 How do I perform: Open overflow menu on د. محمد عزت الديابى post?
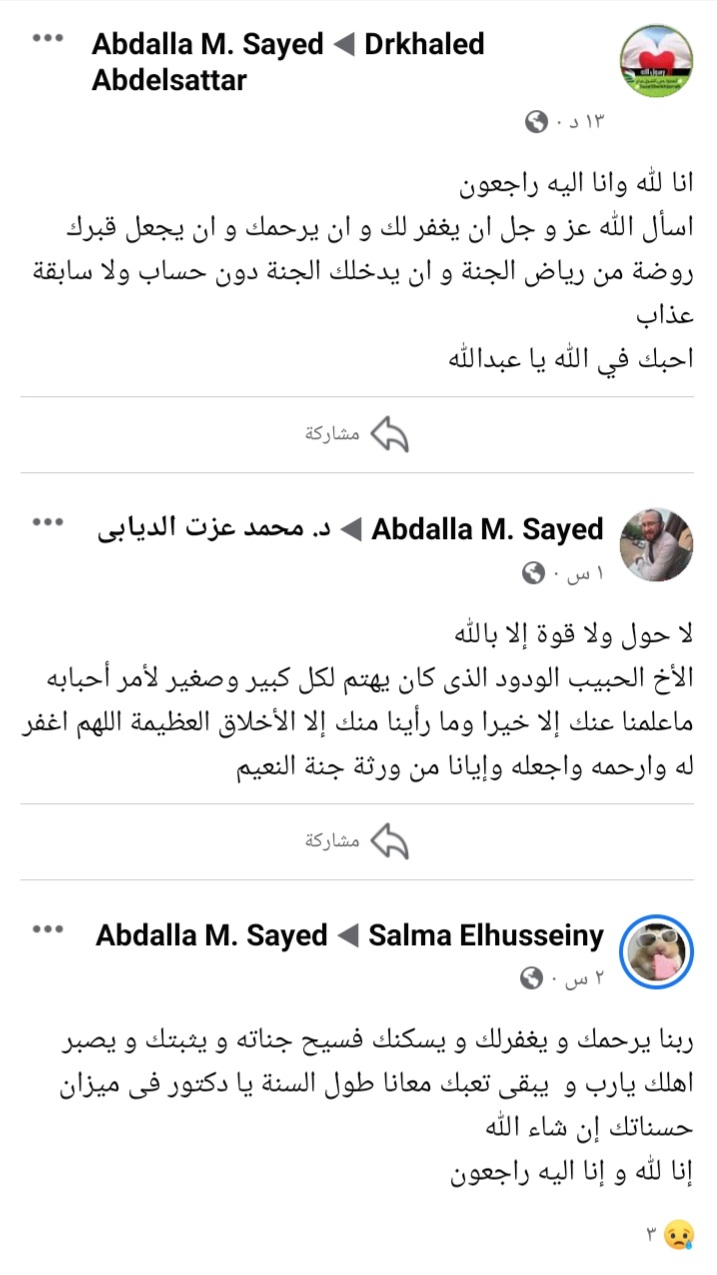coord(47,523)
